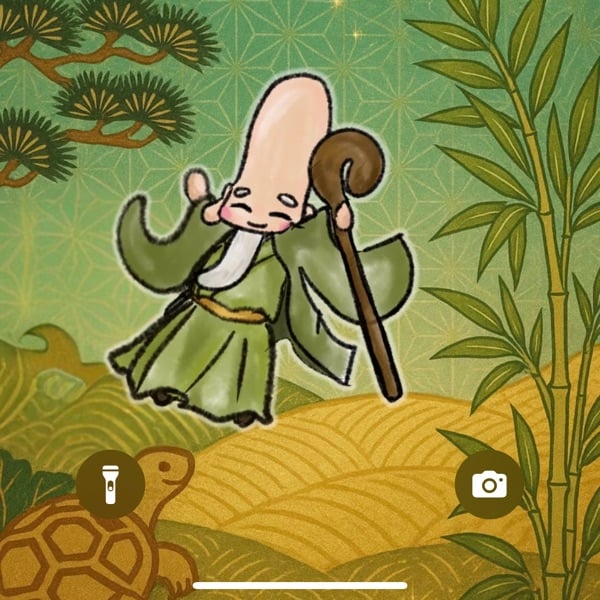Open the camera from lock screen

(x=489, y=485)
